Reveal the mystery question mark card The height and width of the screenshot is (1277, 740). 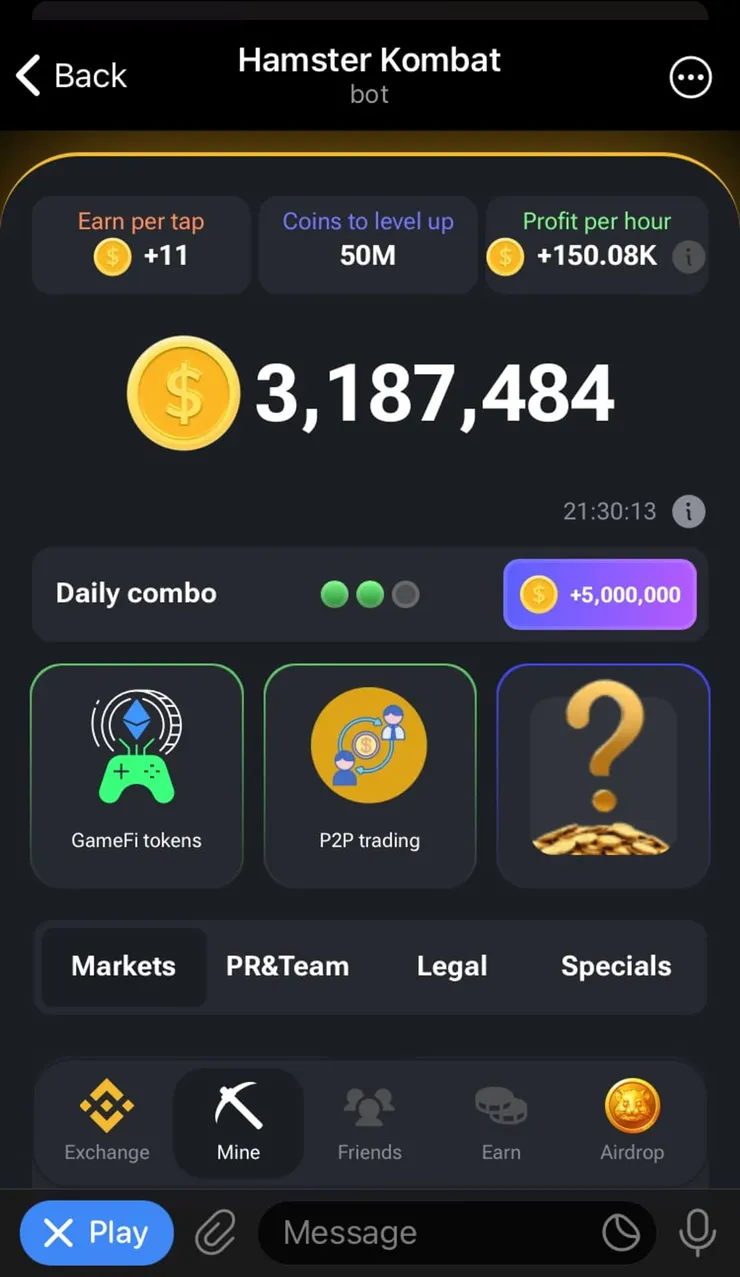point(603,775)
